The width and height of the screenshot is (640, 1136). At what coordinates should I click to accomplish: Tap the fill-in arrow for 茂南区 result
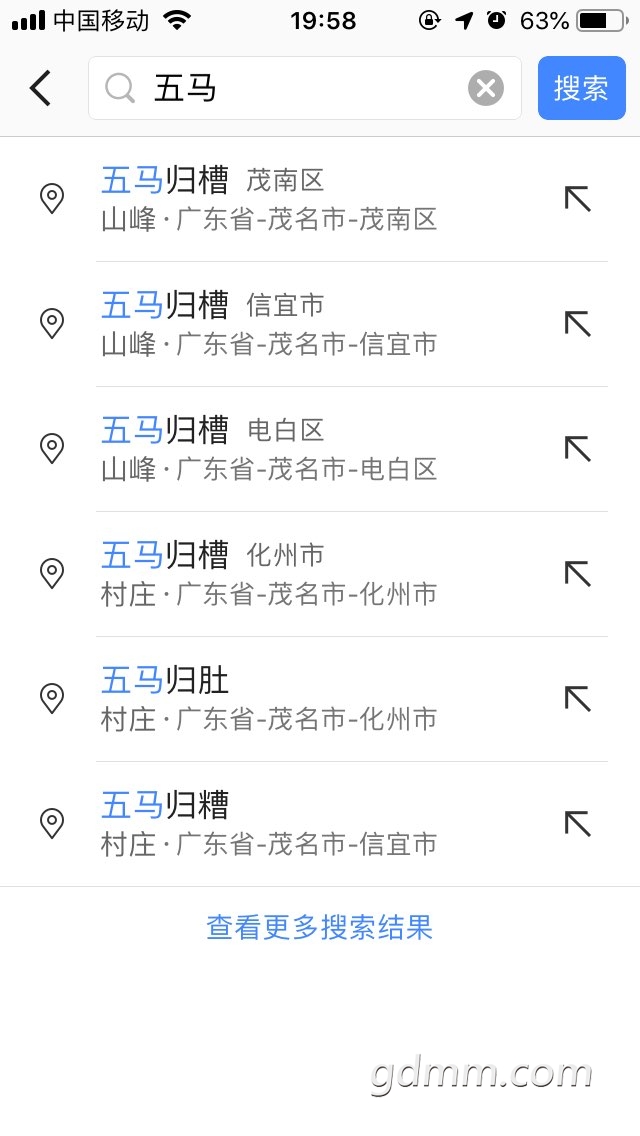[578, 198]
